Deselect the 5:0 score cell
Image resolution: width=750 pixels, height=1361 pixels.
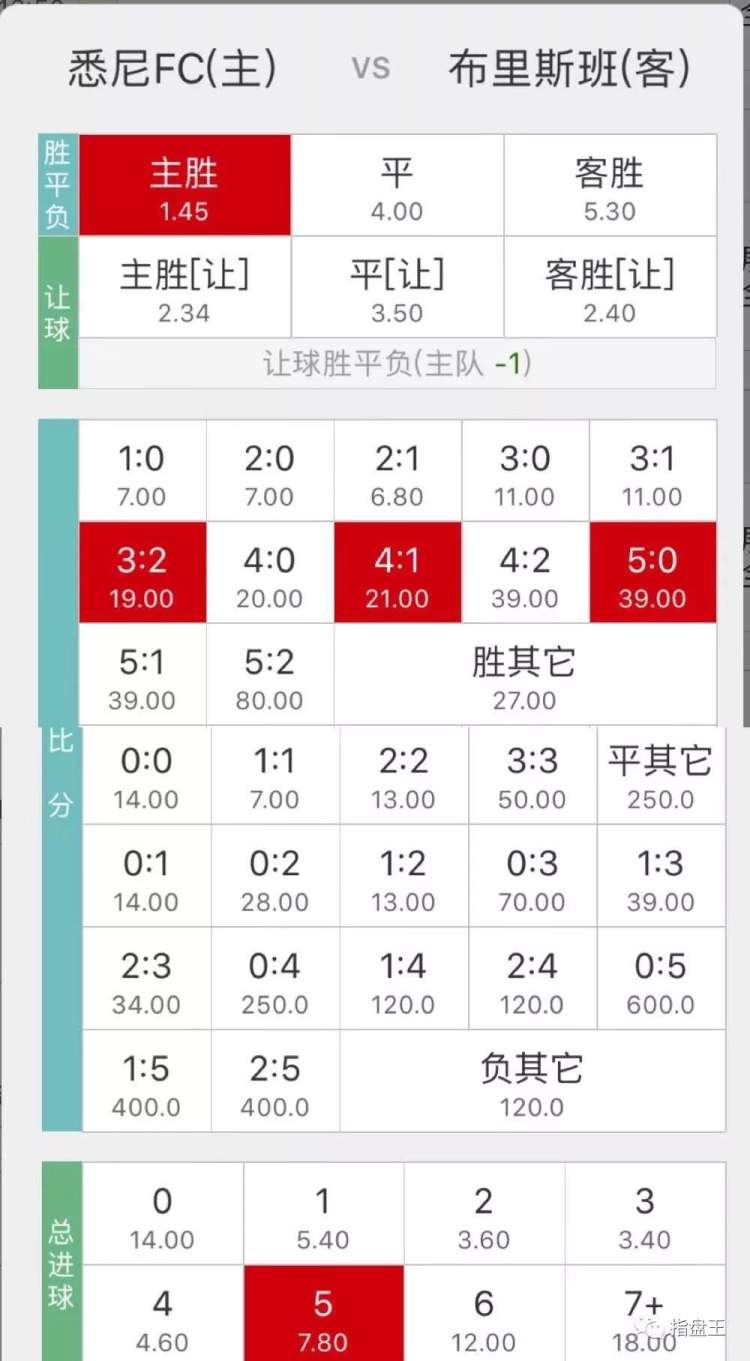653,573
